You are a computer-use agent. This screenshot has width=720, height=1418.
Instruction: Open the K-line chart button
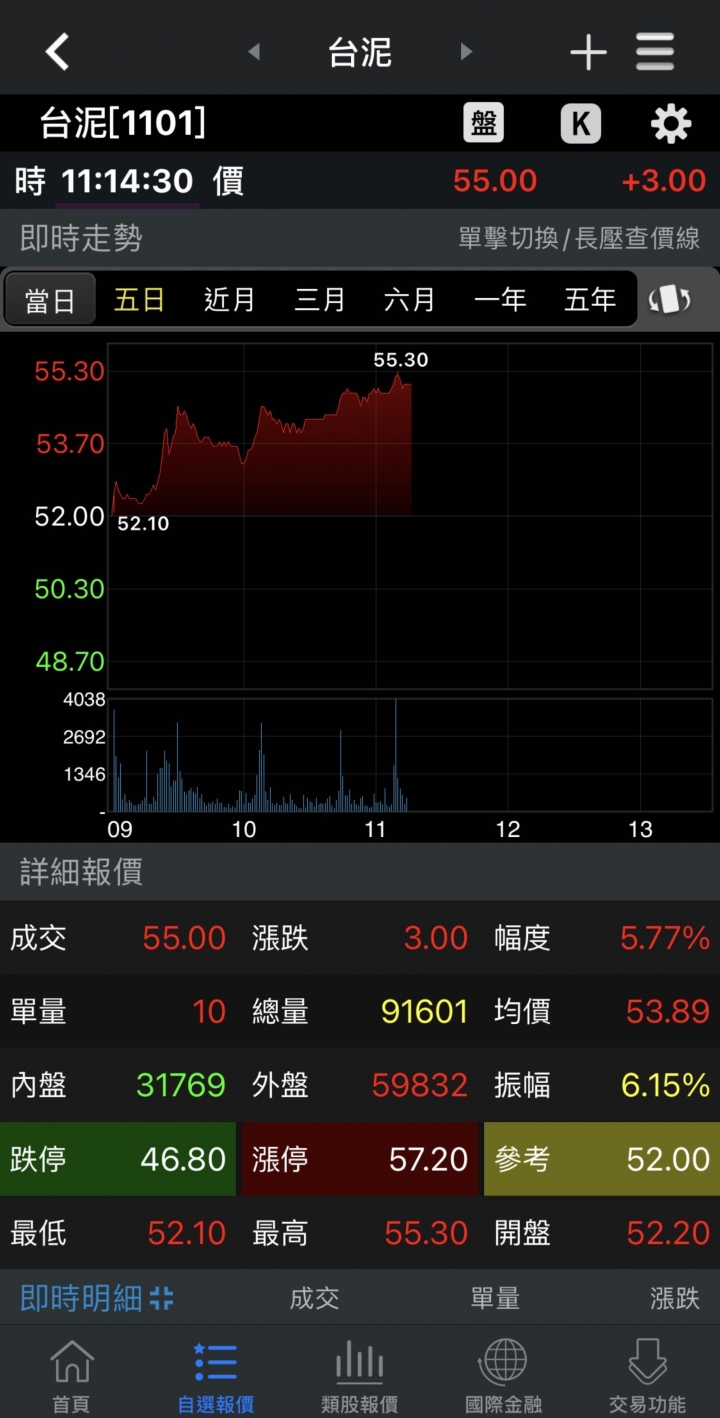(581, 124)
